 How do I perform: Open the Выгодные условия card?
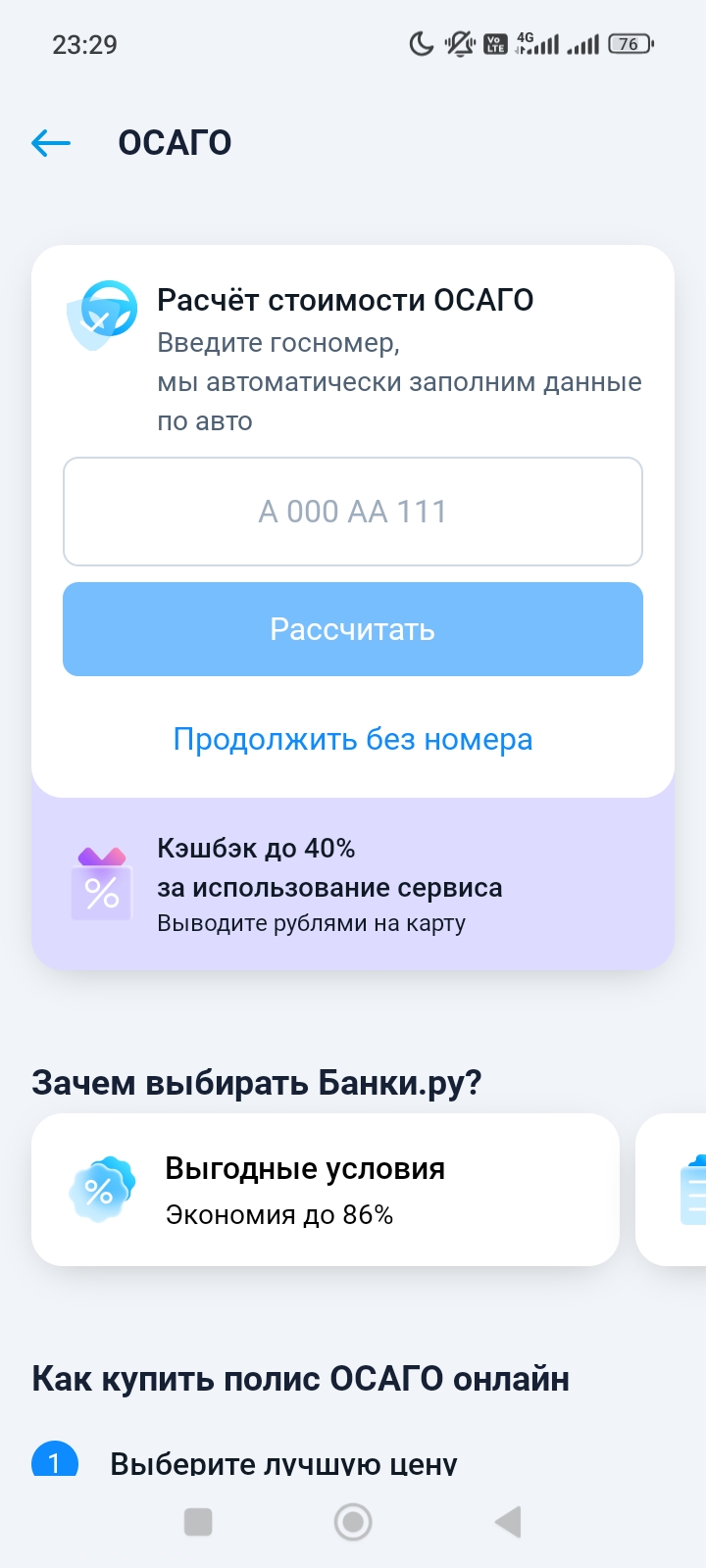pos(326,1190)
